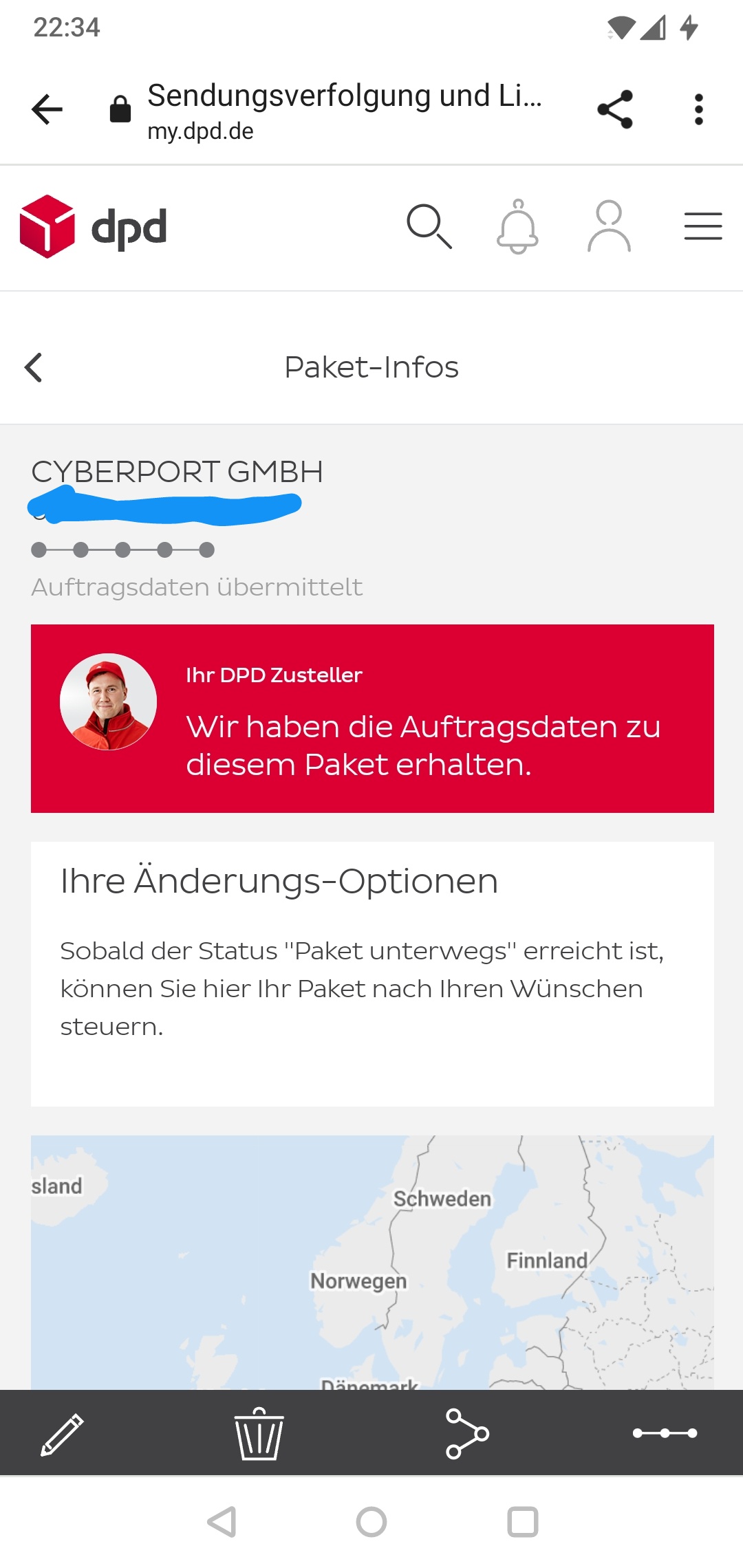Image resolution: width=743 pixels, height=1568 pixels.
Task: Go back from Paket-Infos
Action: [x=34, y=367]
